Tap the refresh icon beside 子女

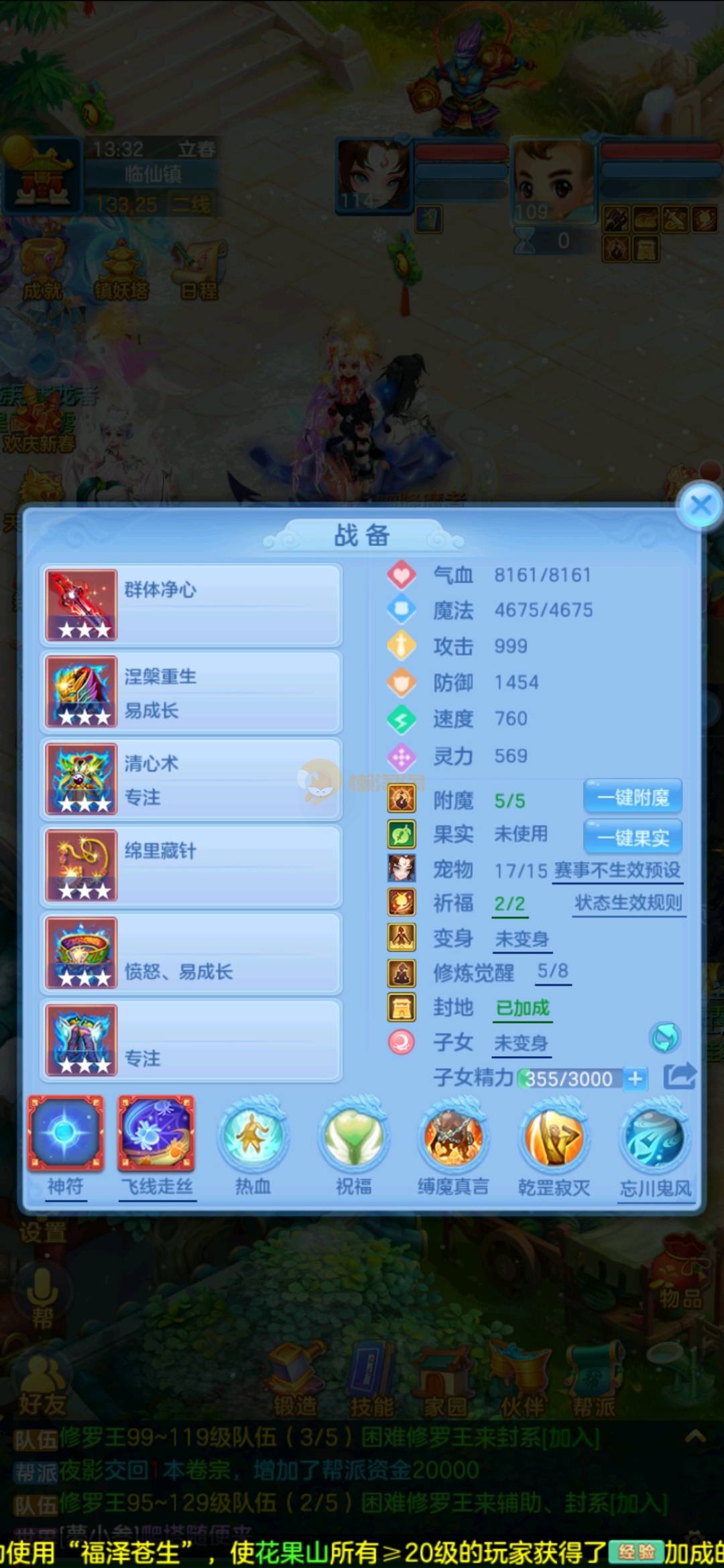[x=665, y=1039]
